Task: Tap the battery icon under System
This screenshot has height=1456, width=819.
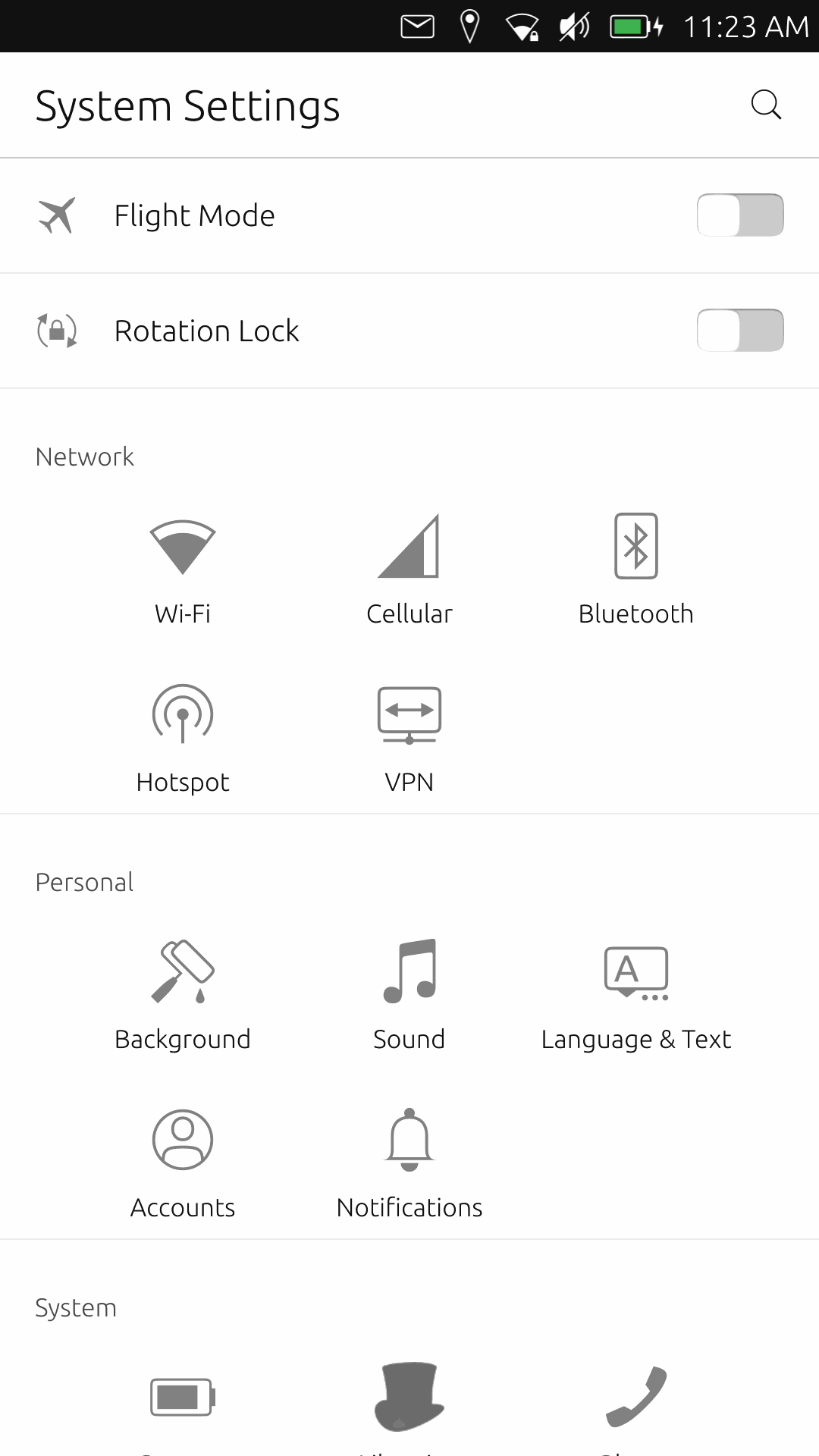Action: (183, 1397)
